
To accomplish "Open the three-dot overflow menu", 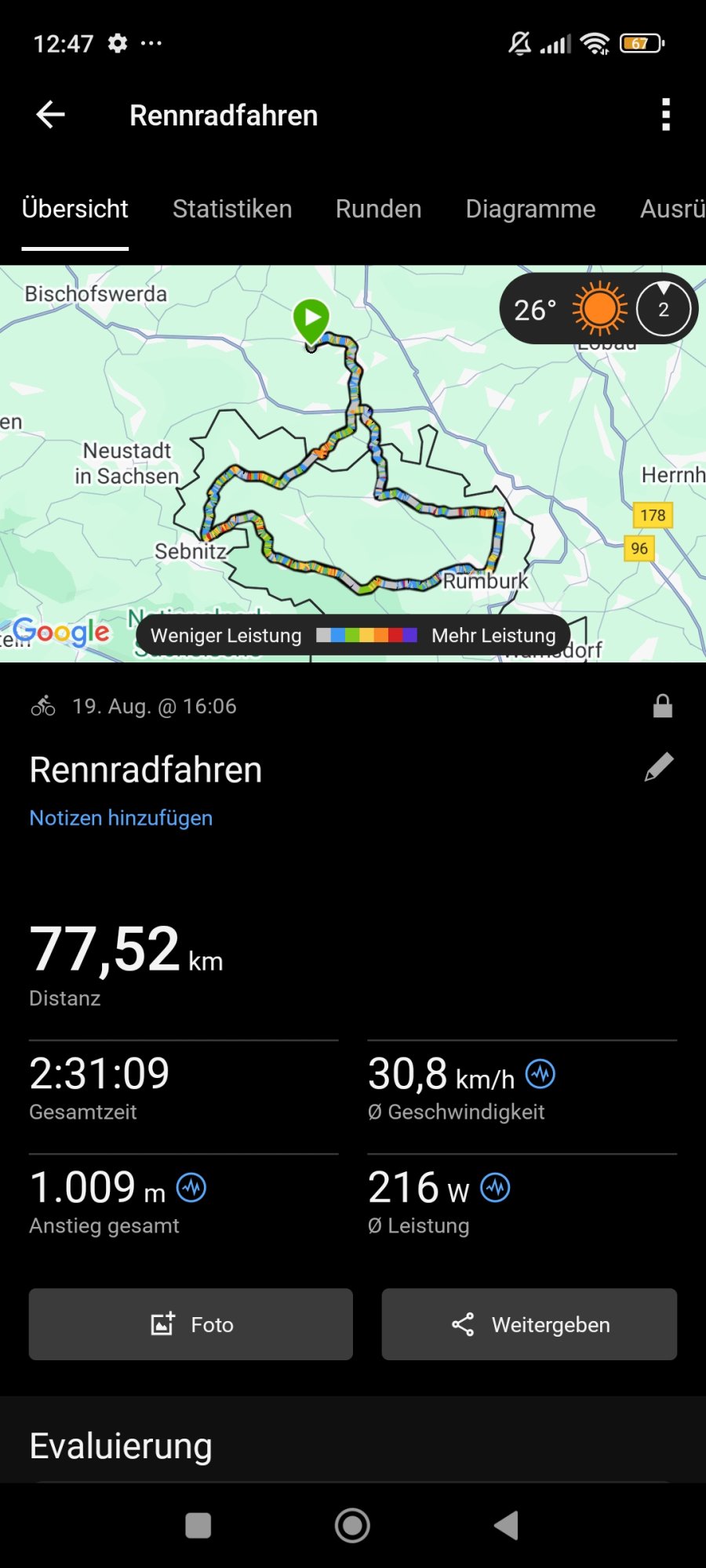I will 665,114.
